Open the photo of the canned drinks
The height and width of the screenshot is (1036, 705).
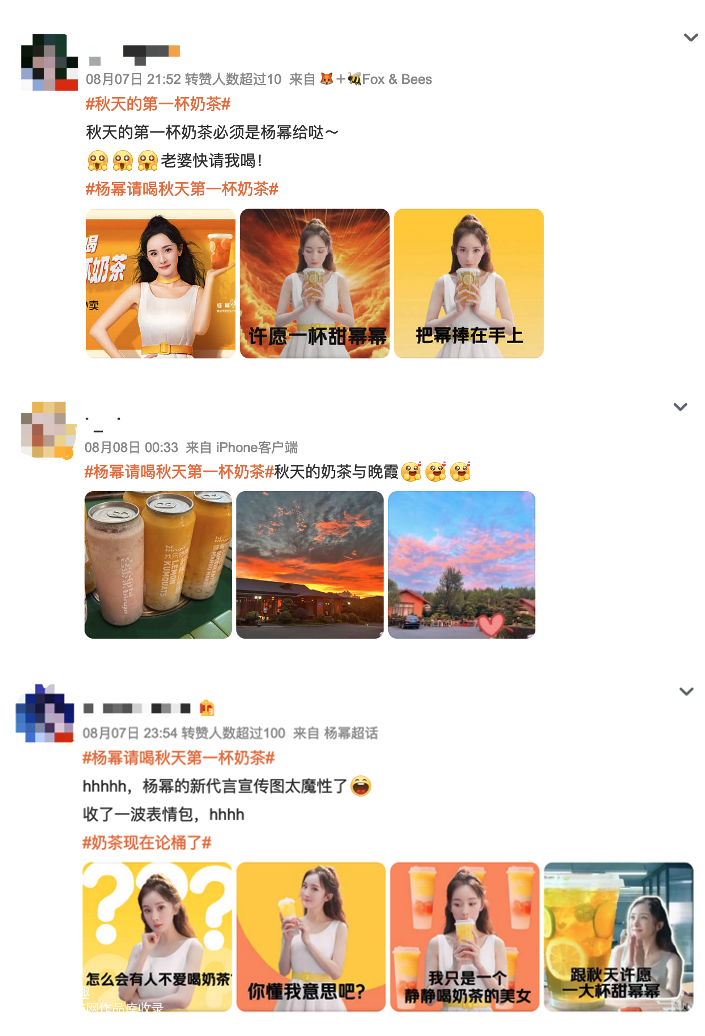(x=158, y=565)
